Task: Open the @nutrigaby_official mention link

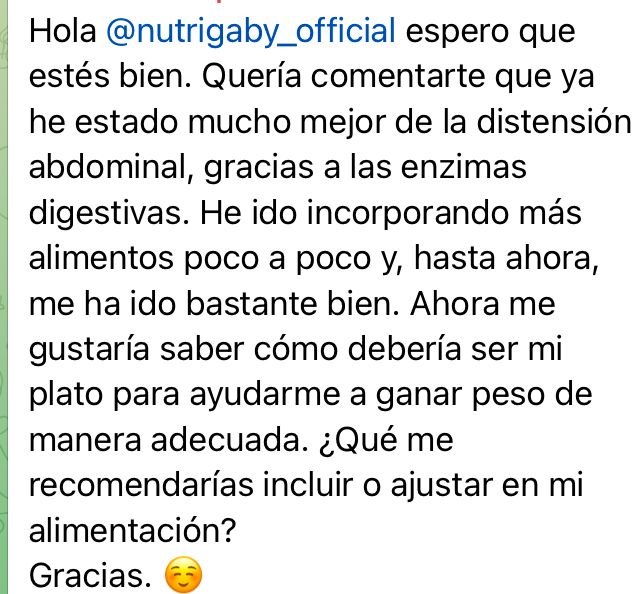Action: coord(251,32)
